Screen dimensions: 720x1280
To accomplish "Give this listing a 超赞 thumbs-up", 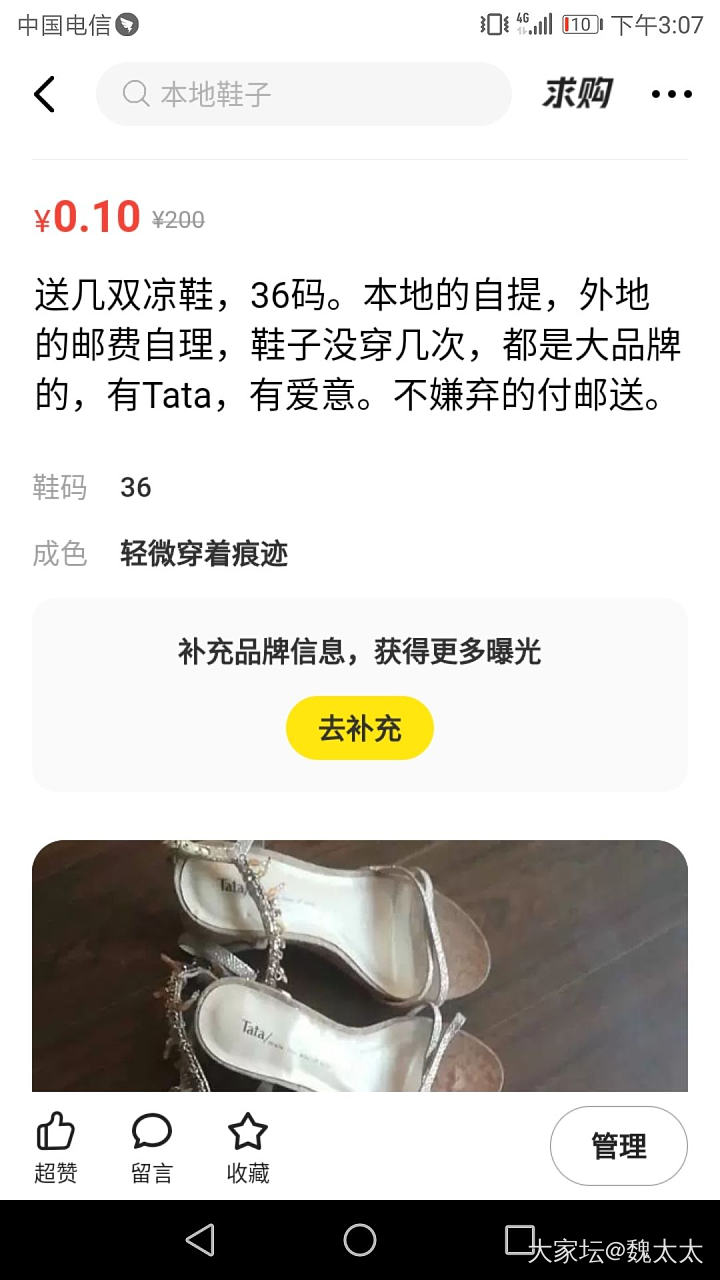I will tap(56, 1146).
